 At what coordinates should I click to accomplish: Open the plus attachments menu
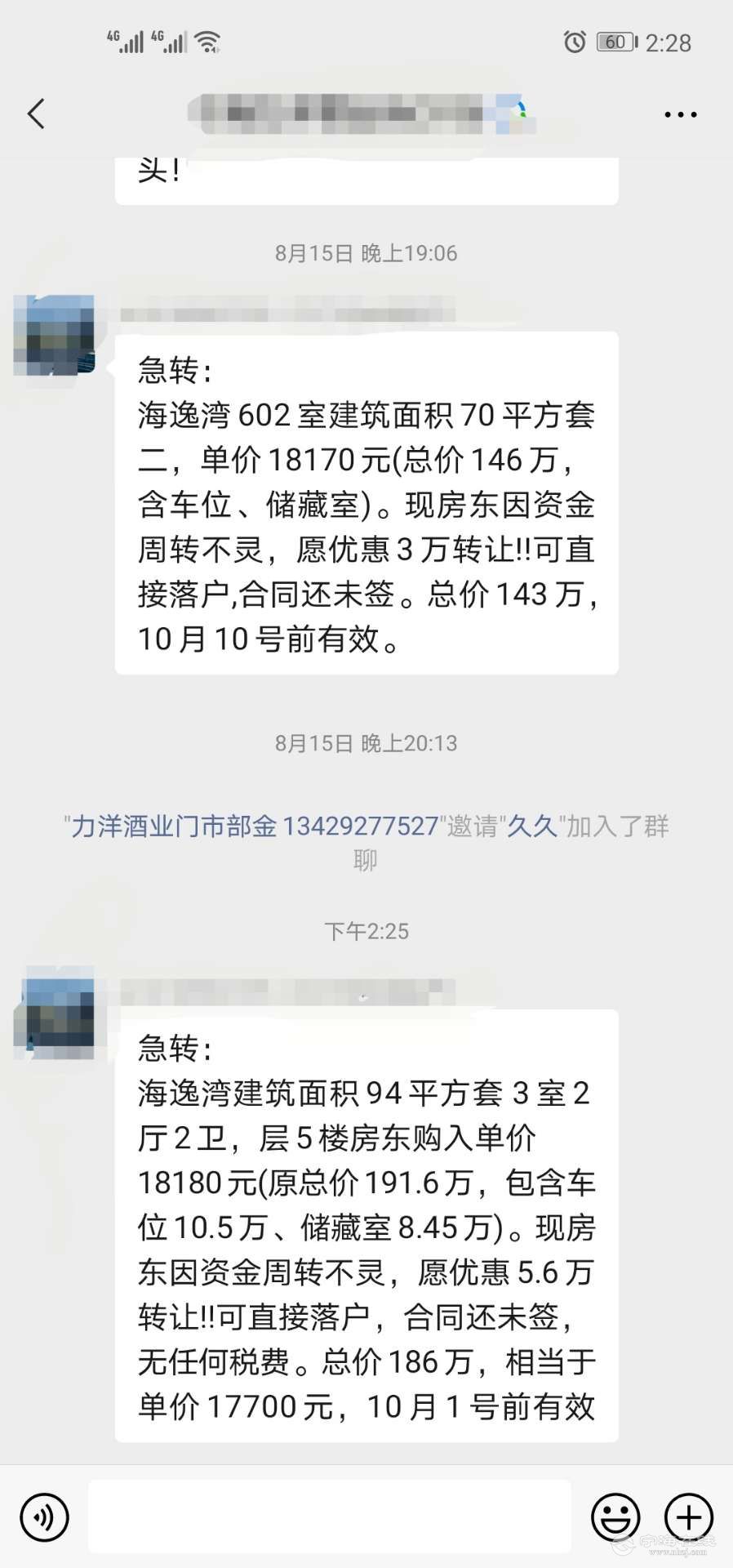[689, 1517]
